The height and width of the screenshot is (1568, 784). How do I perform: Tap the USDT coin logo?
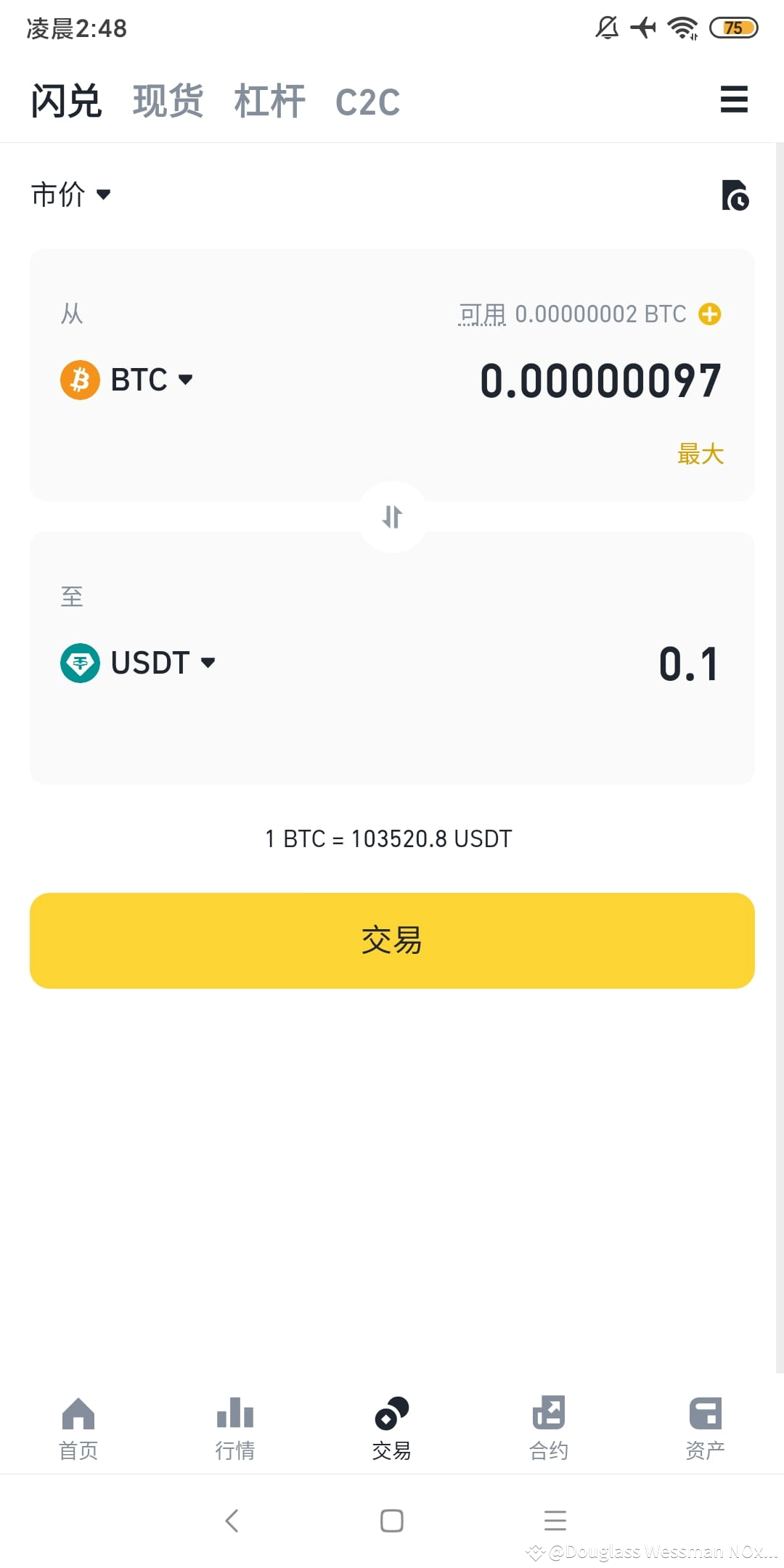click(x=80, y=663)
